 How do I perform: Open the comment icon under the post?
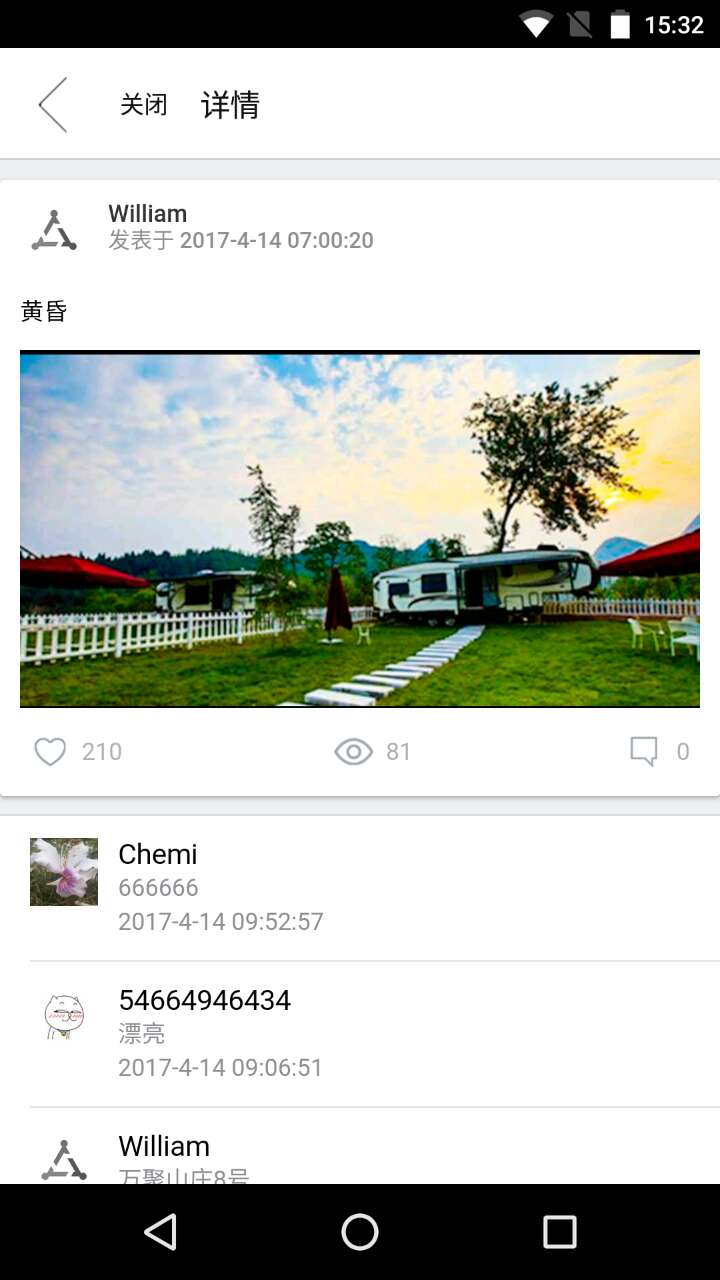click(x=644, y=751)
